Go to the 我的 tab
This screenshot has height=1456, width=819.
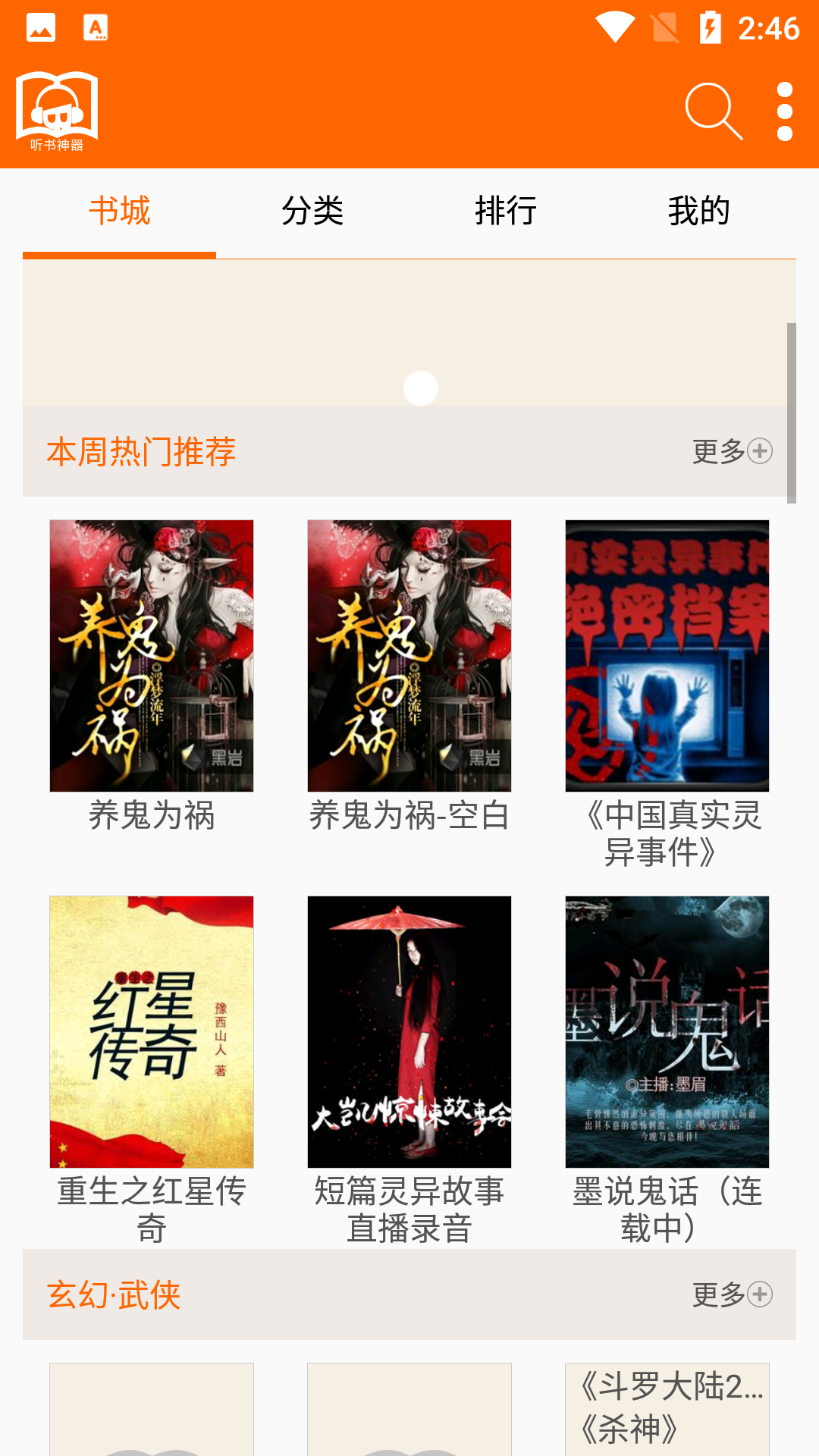point(698,212)
